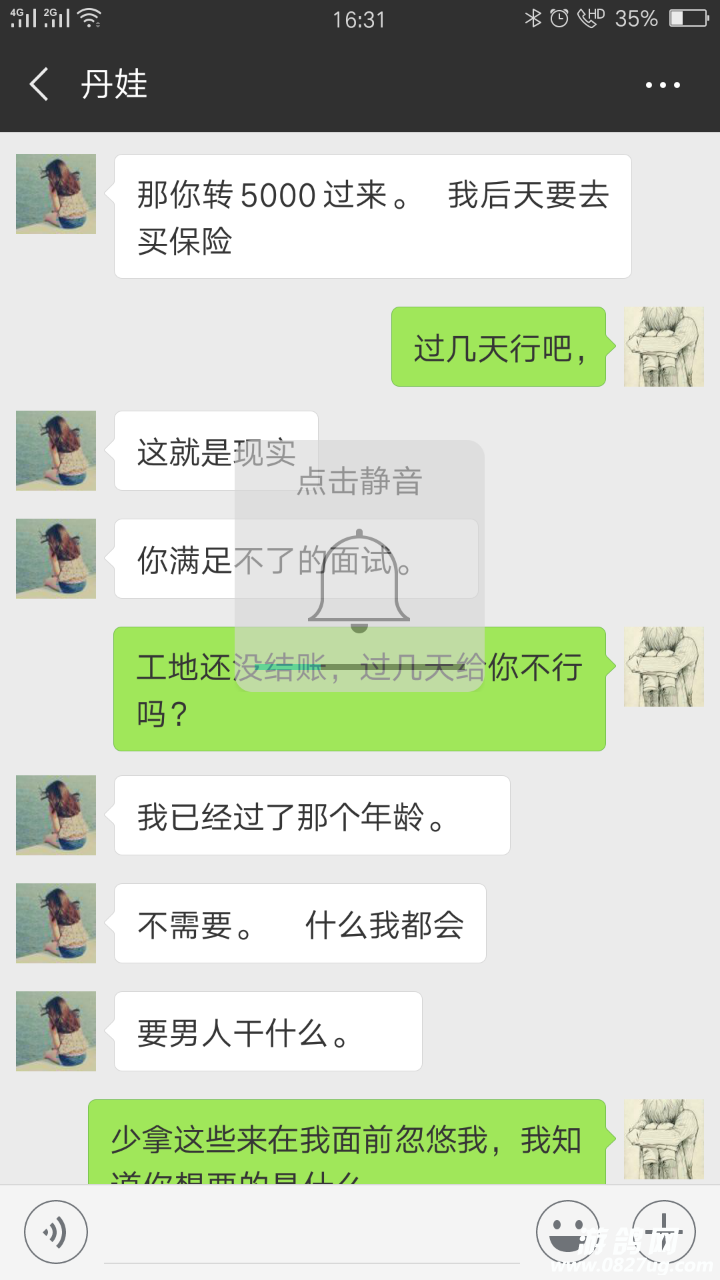Go back from the 丹娃 chat
Screen dimensions: 720x1280
point(39,85)
